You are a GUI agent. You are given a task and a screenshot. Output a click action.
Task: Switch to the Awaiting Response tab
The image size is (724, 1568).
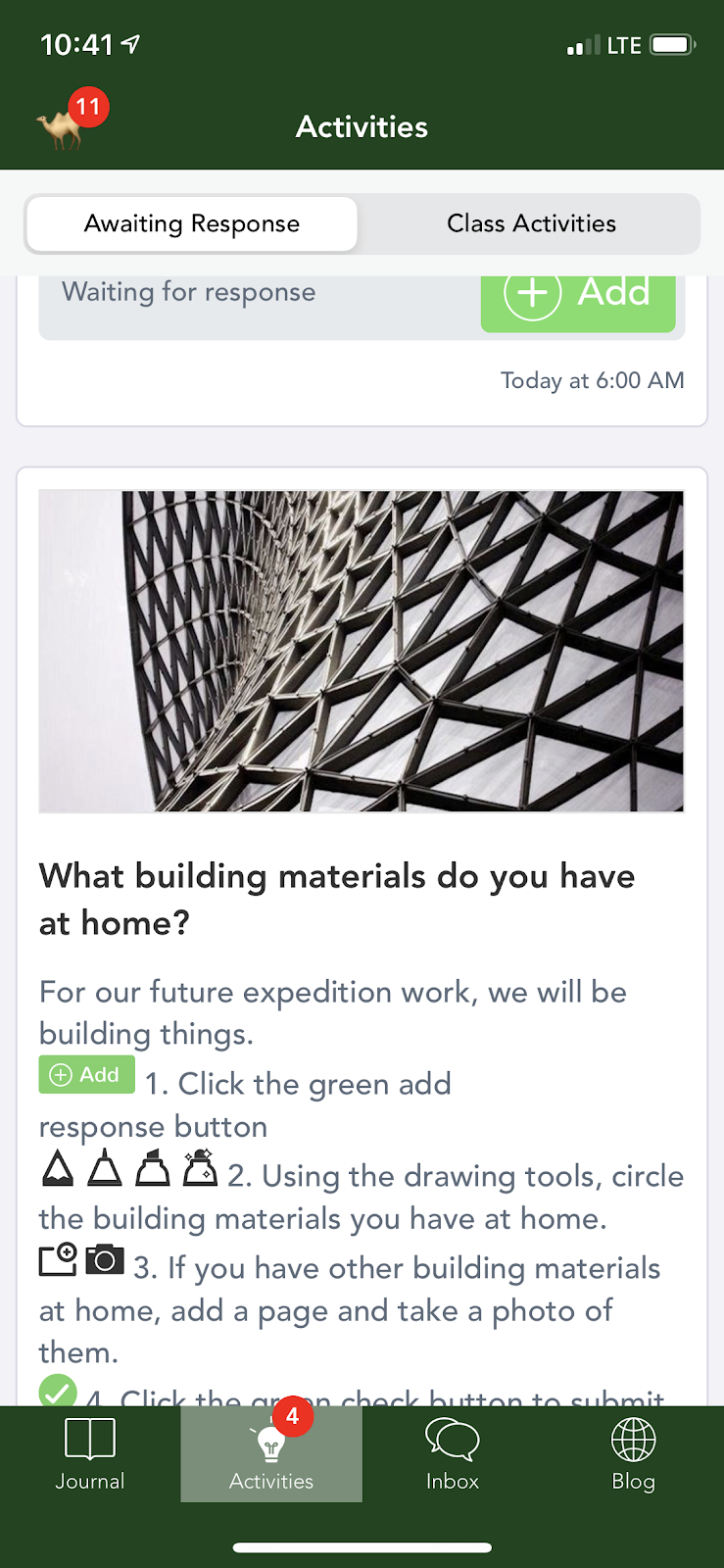point(192,224)
